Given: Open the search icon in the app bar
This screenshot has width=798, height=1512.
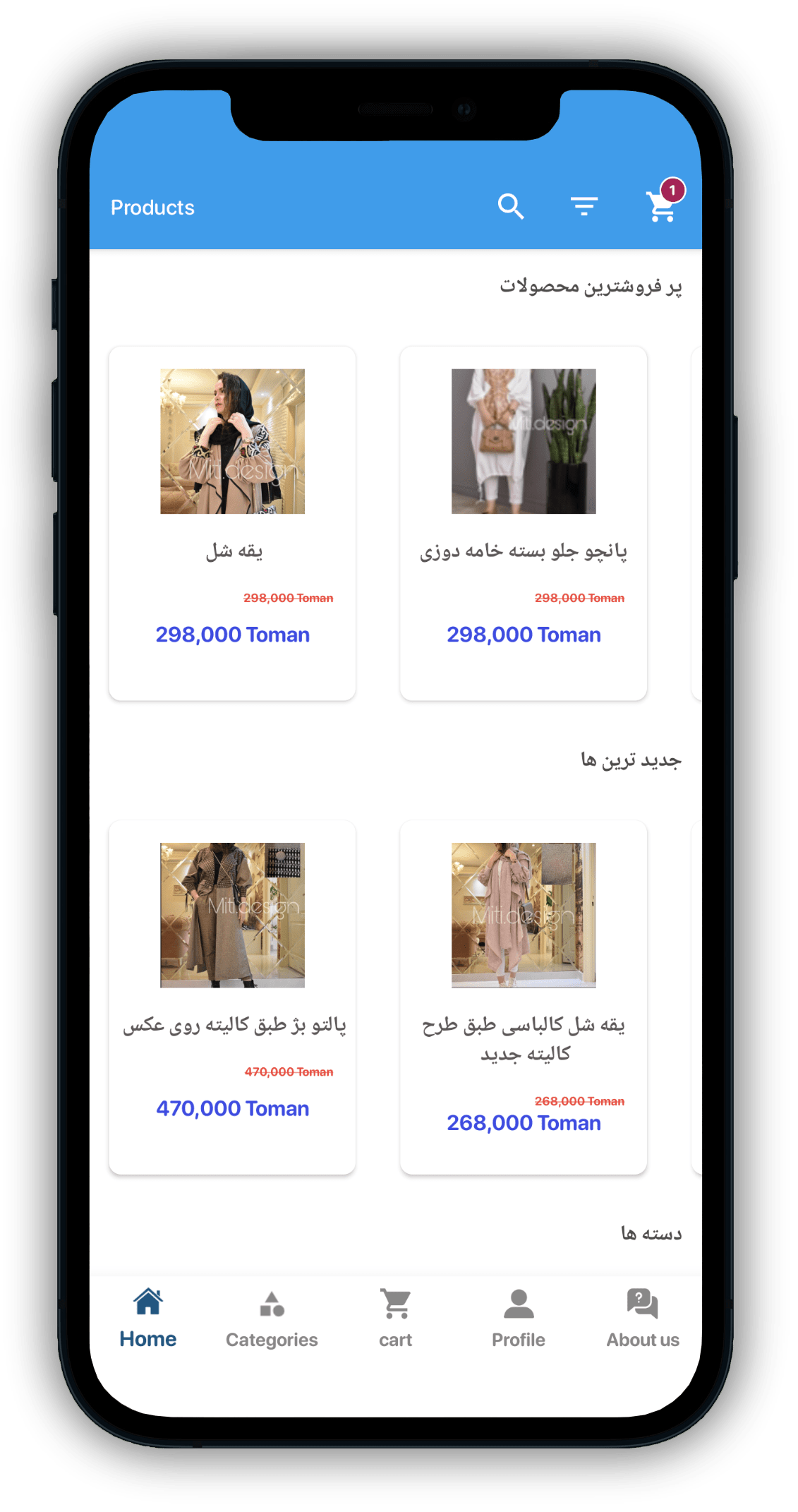Looking at the screenshot, I should (x=511, y=207).
